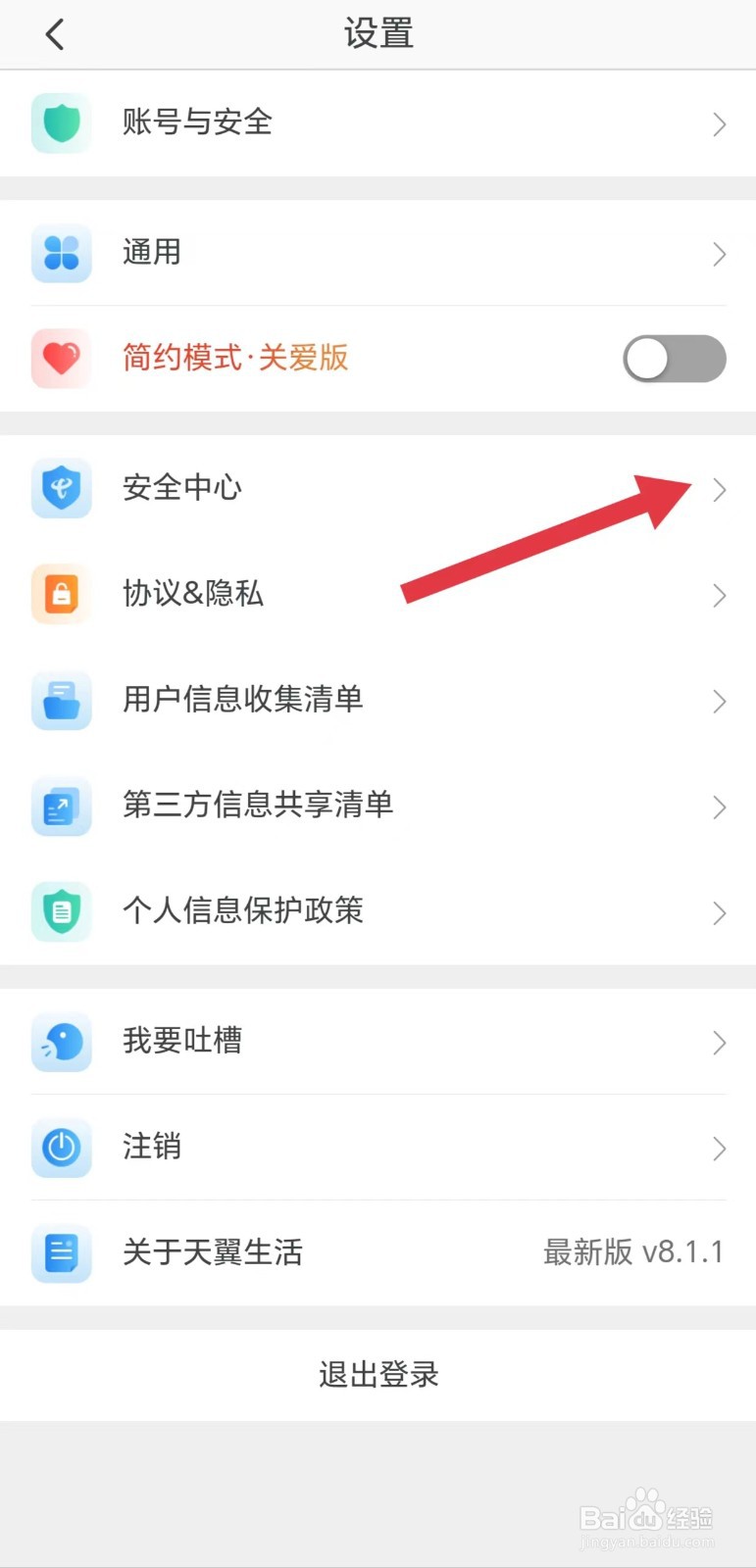The height and width of the screenshot is (1568, 756).
Task: Select the 安全中心 shield icon
Action: point(61,488)
